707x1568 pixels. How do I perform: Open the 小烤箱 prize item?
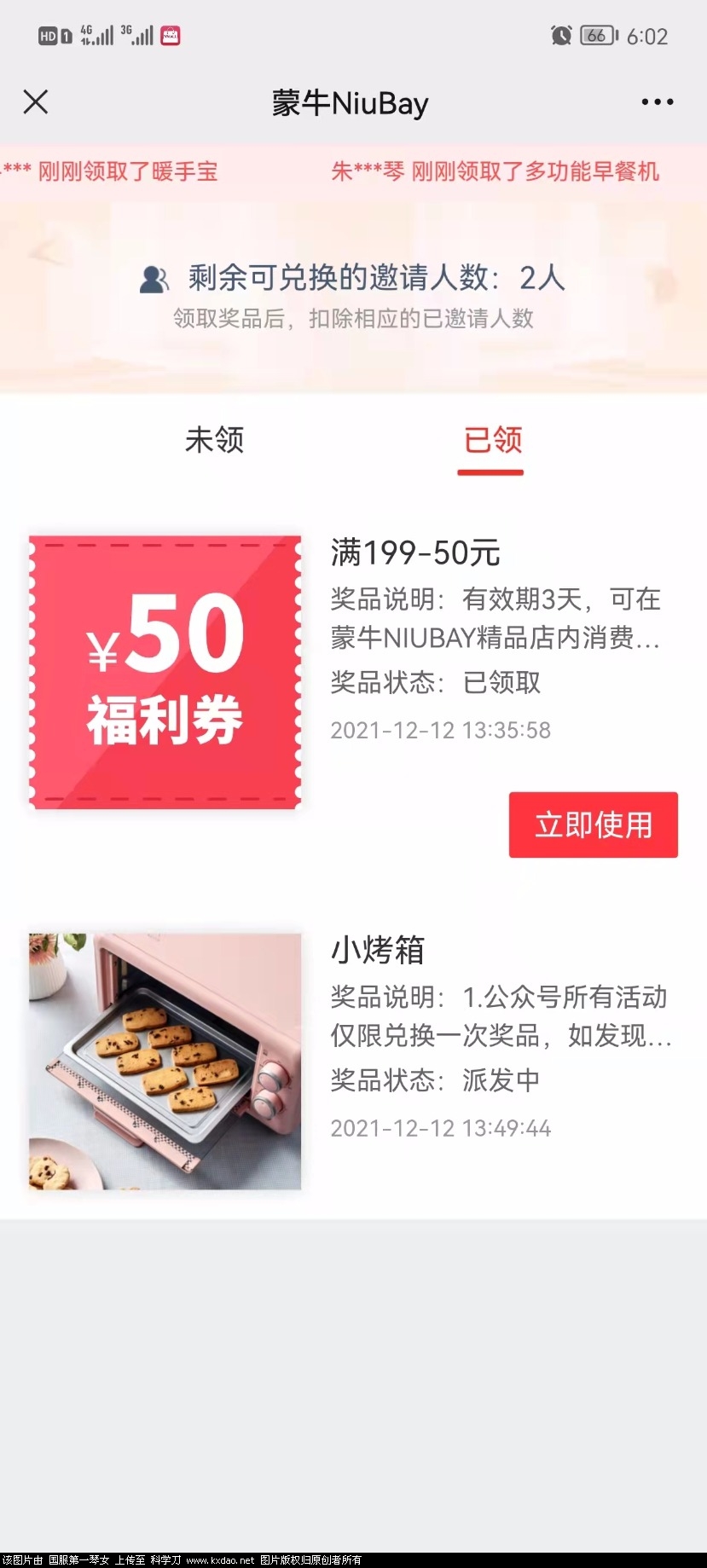165,1061
